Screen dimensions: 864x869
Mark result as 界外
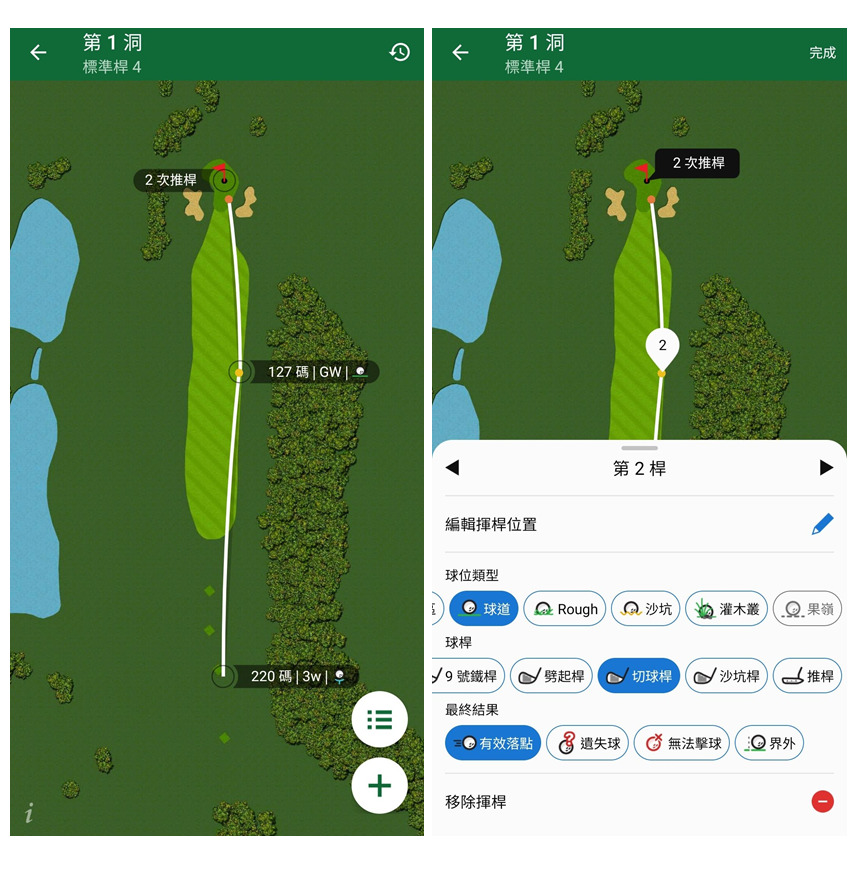tap(769, 743)
